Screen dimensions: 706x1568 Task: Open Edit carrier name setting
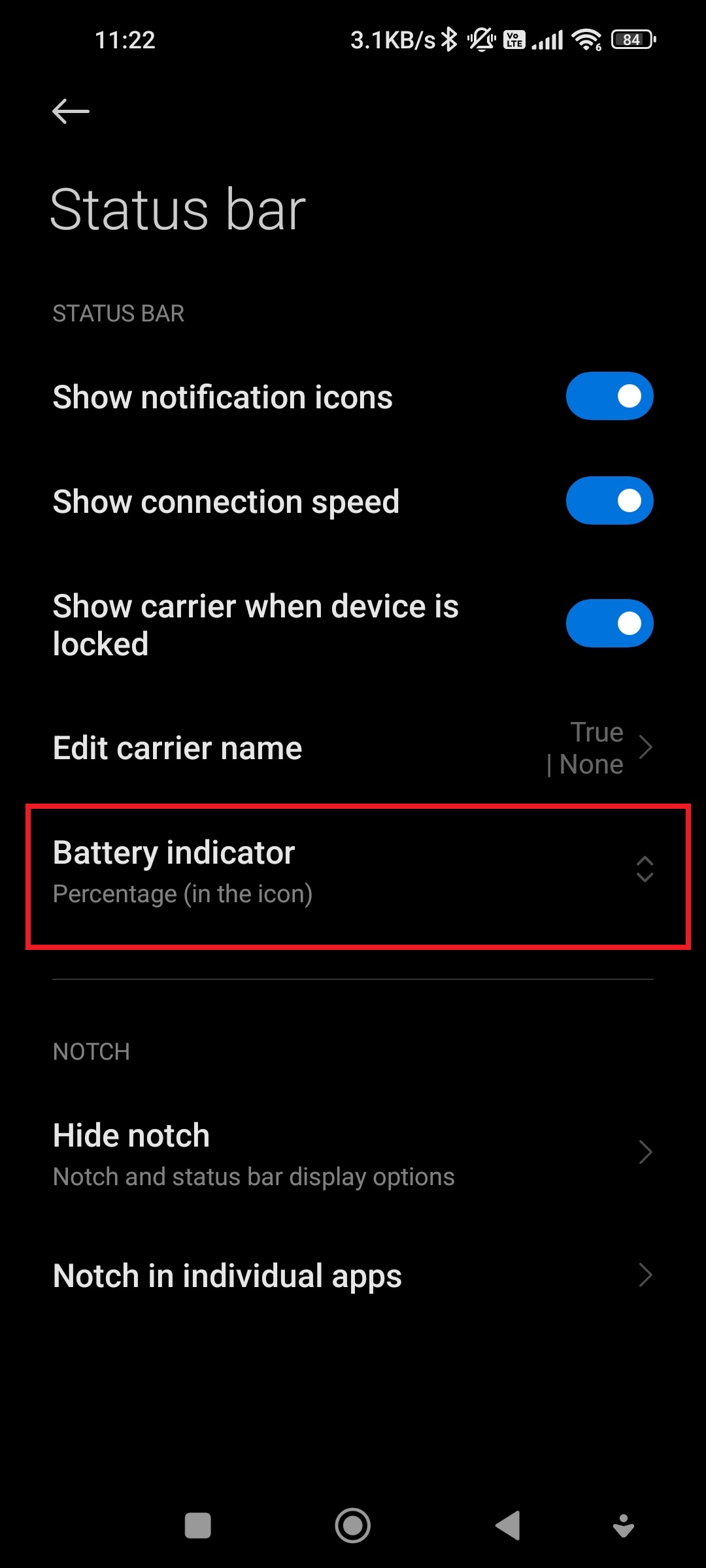pos(353,747)
